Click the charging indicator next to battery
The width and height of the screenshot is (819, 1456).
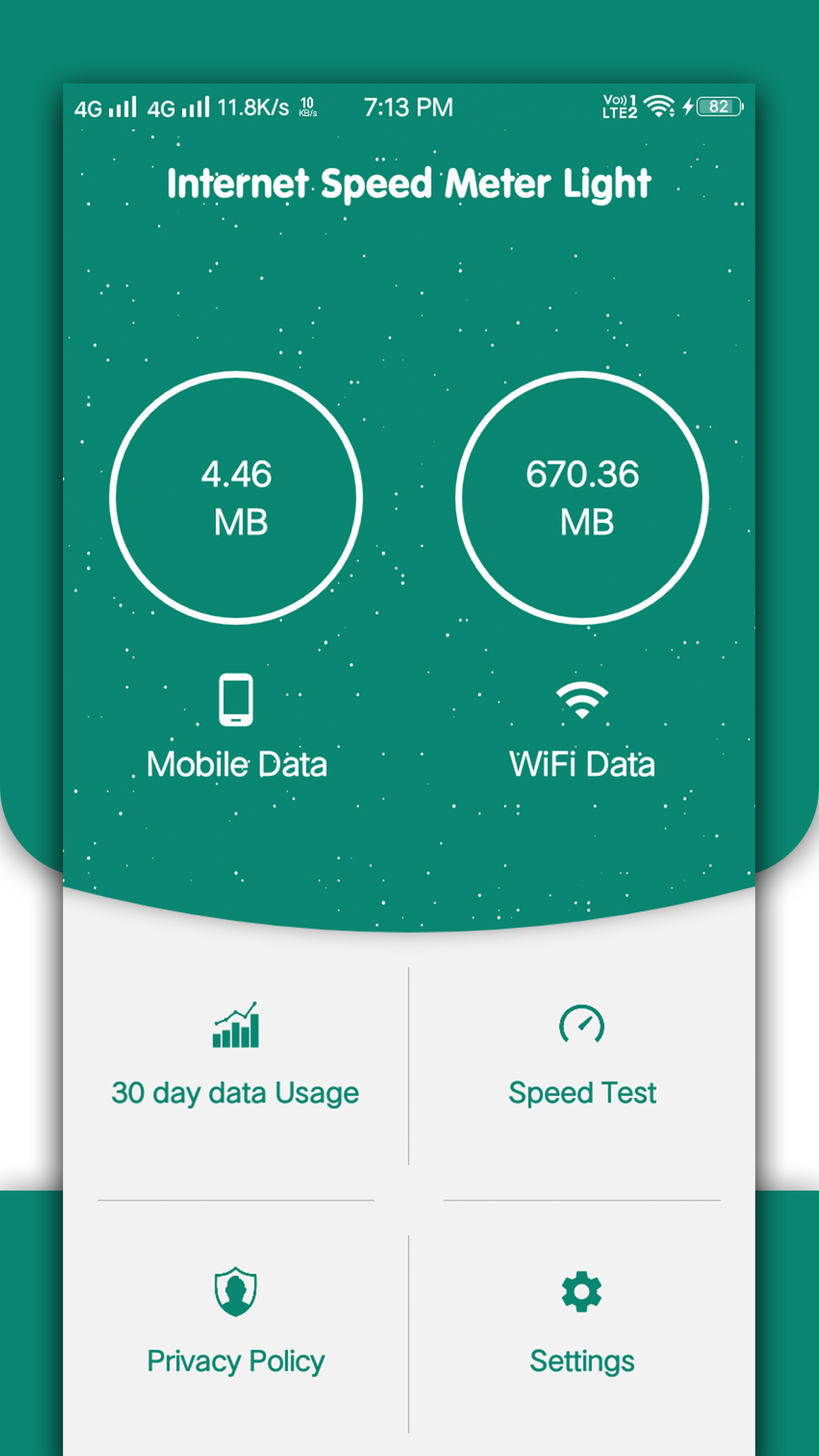point(689,108)
